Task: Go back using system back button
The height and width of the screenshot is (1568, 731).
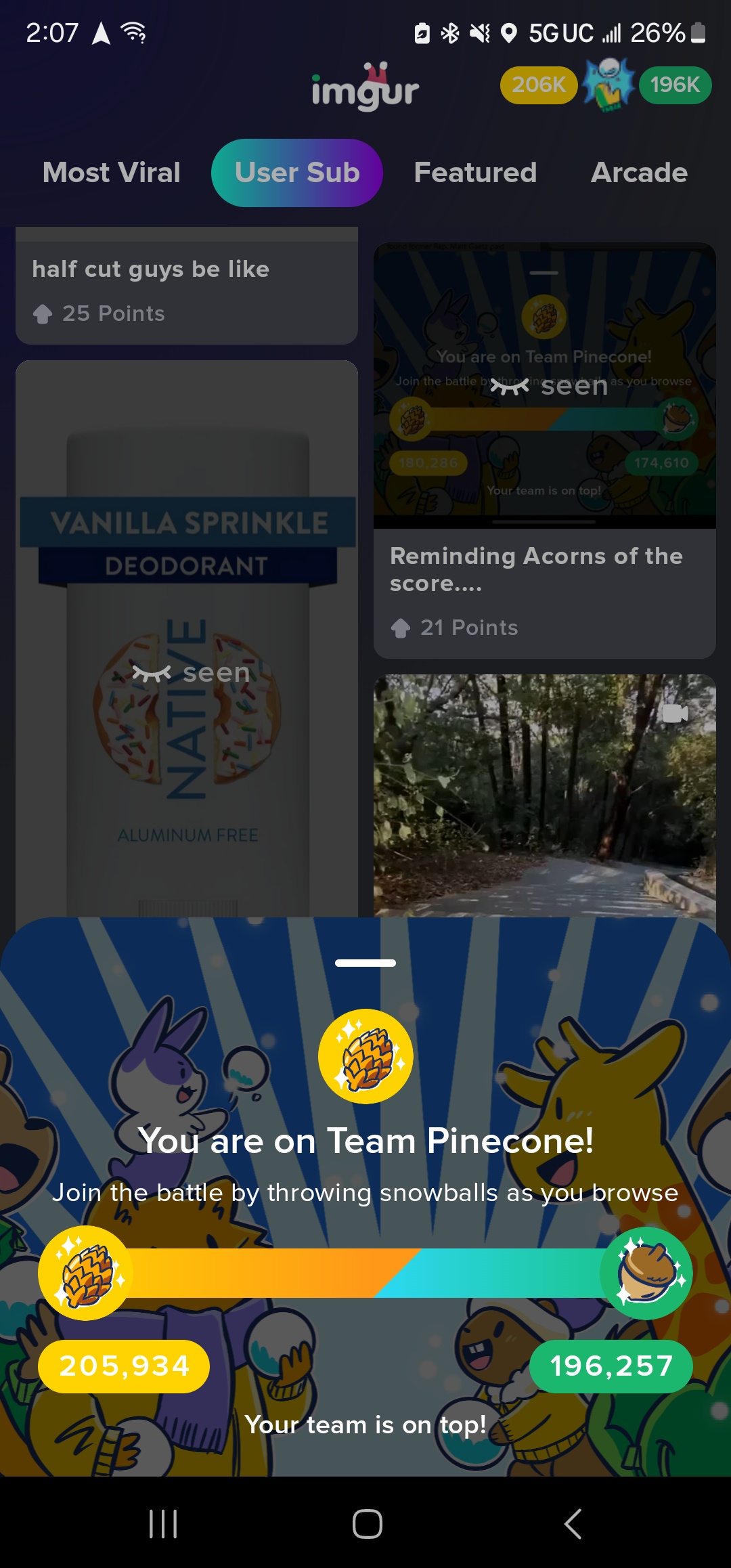Action: pyautogui.click(x=573, y=1523)
